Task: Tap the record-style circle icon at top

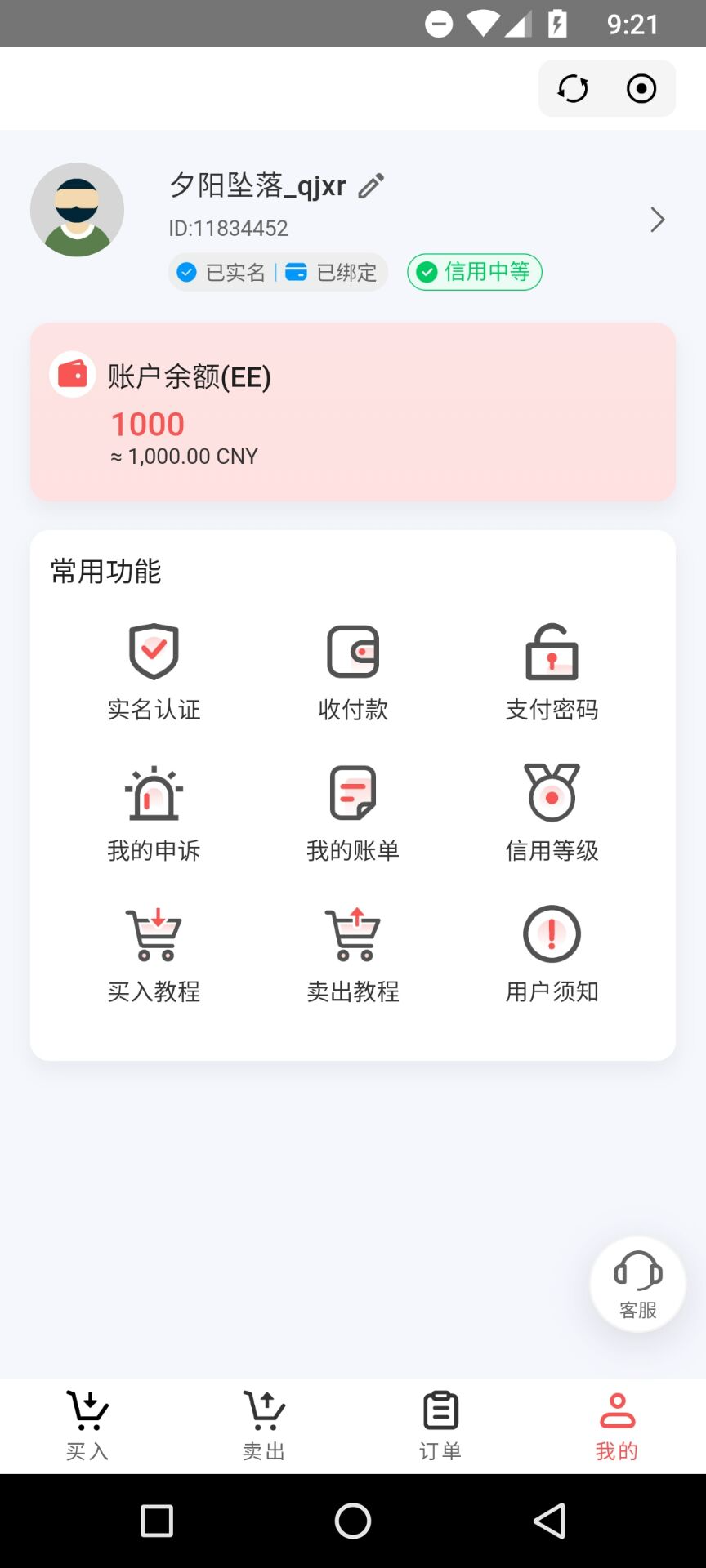Action: pyautogui.click(x=641, y=88)
